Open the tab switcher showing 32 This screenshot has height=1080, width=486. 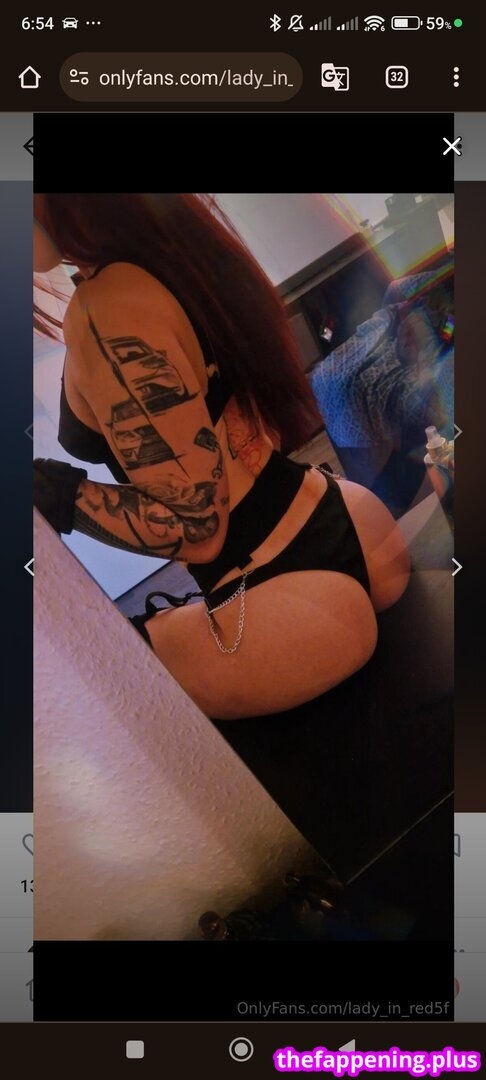[x=397, y=78]
